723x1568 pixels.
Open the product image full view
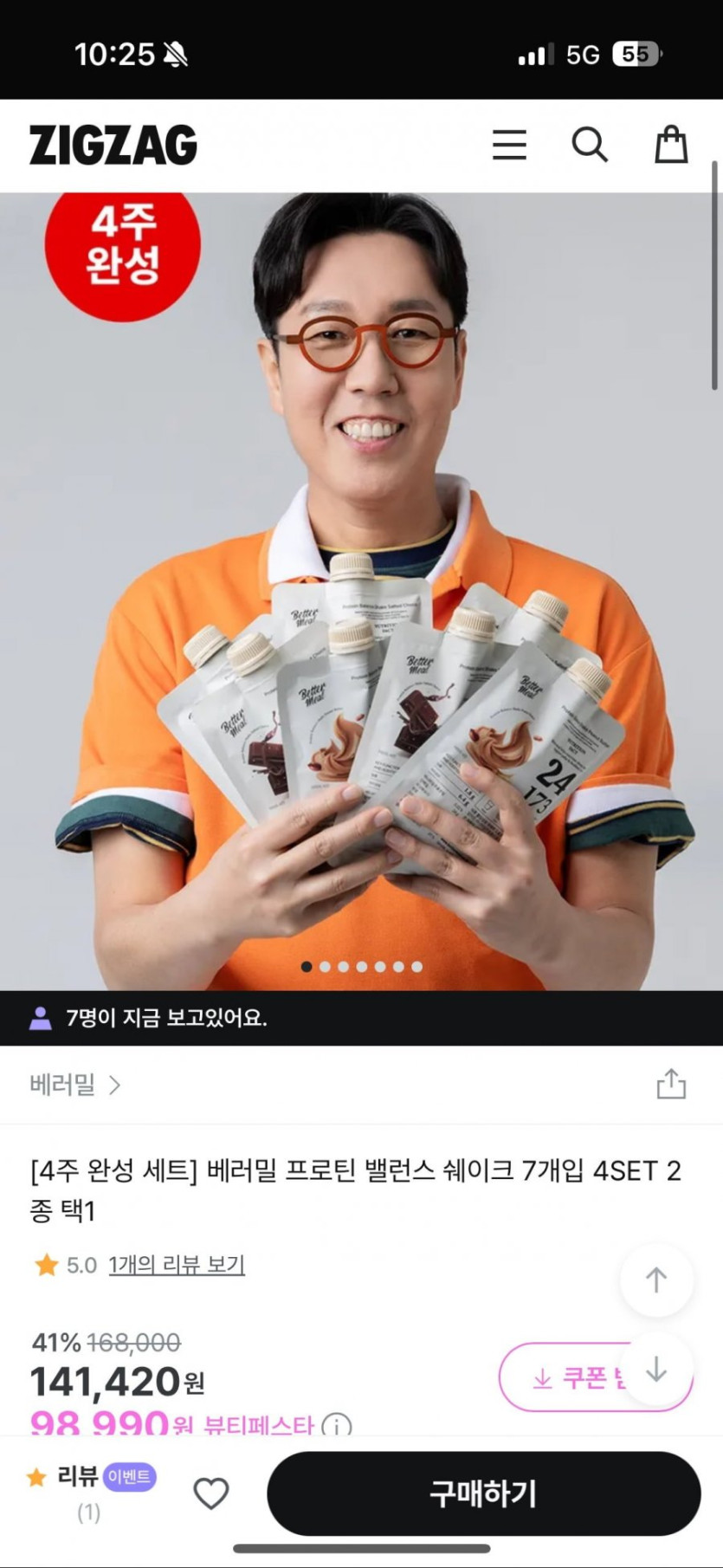[x=361, y=591]
